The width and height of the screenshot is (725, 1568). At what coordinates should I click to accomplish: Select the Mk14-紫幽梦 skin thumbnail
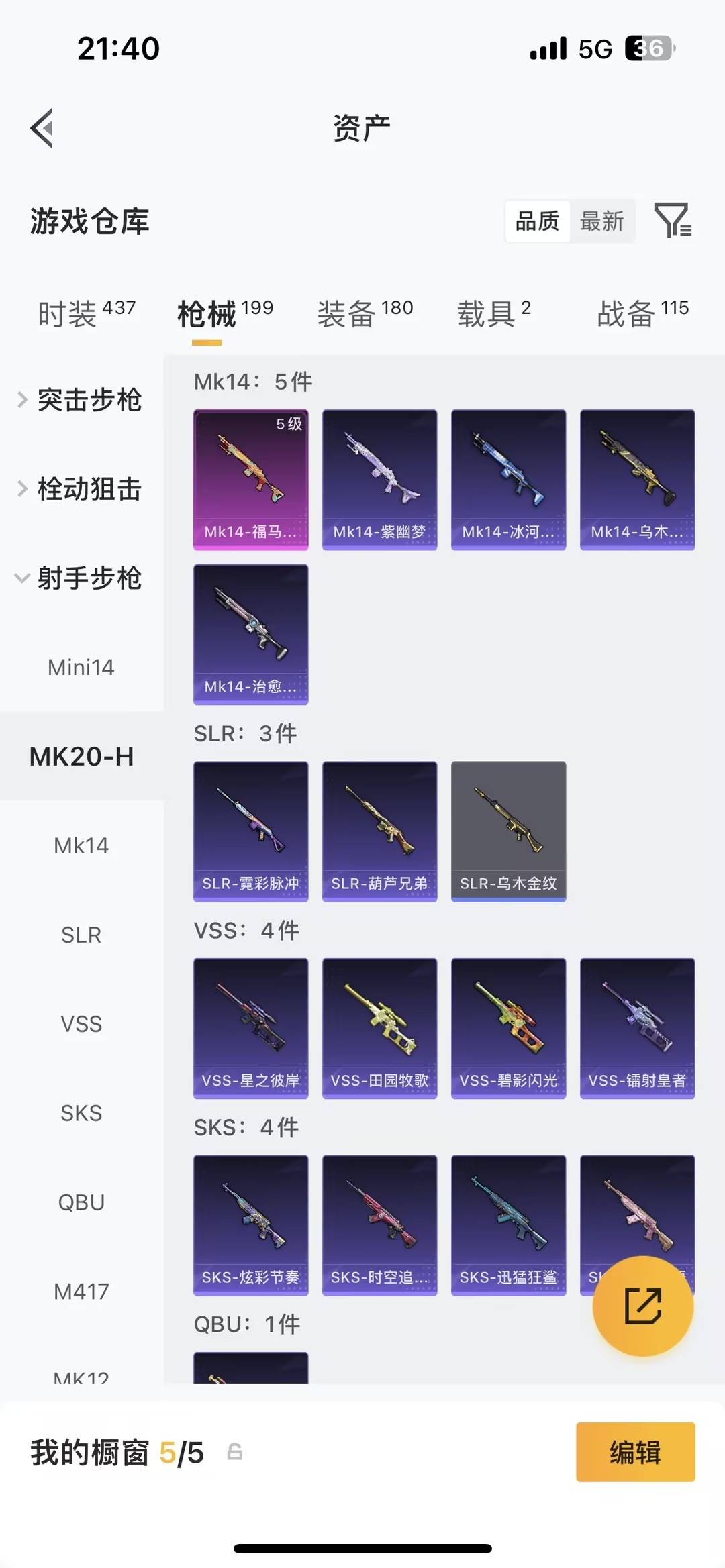379,478
